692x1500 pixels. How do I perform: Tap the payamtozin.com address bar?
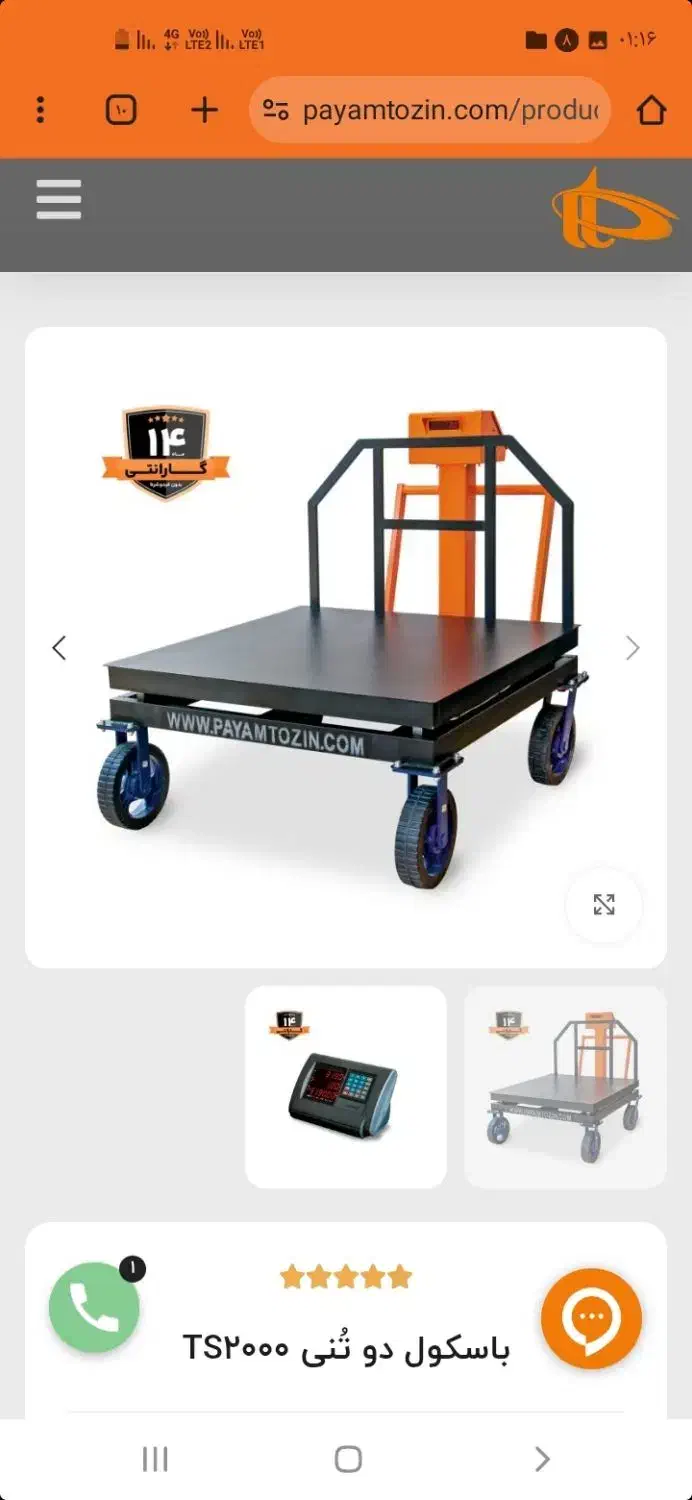point(440,110)
